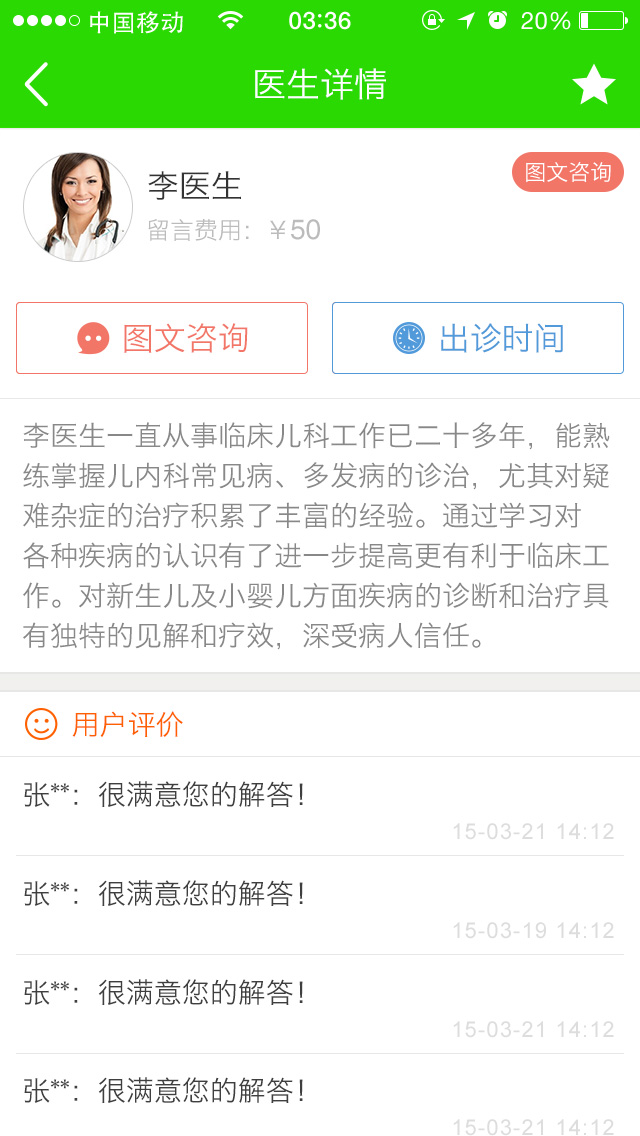View the 出诊时间 schedule

pos(478,338)
